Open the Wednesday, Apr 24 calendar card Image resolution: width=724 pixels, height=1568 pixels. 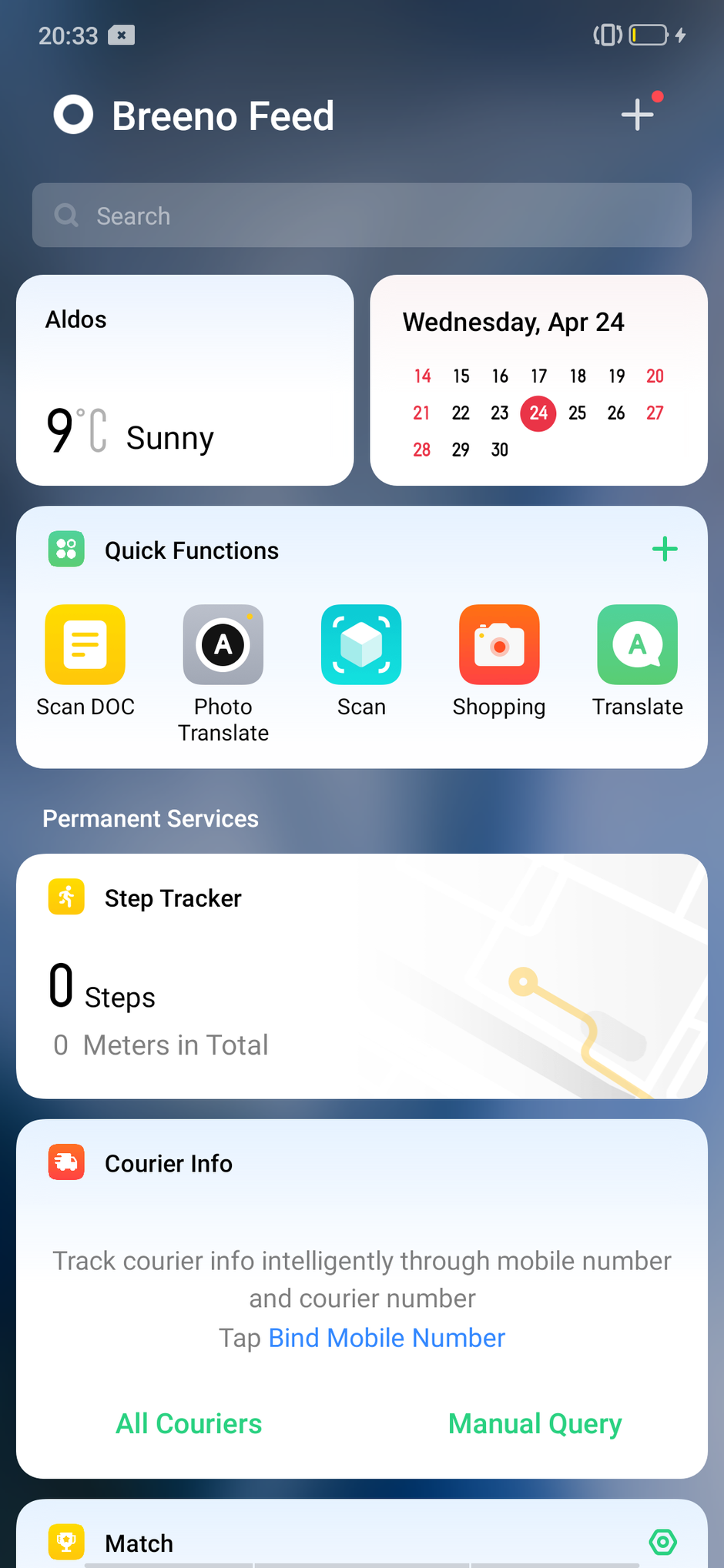coord(538,380)
